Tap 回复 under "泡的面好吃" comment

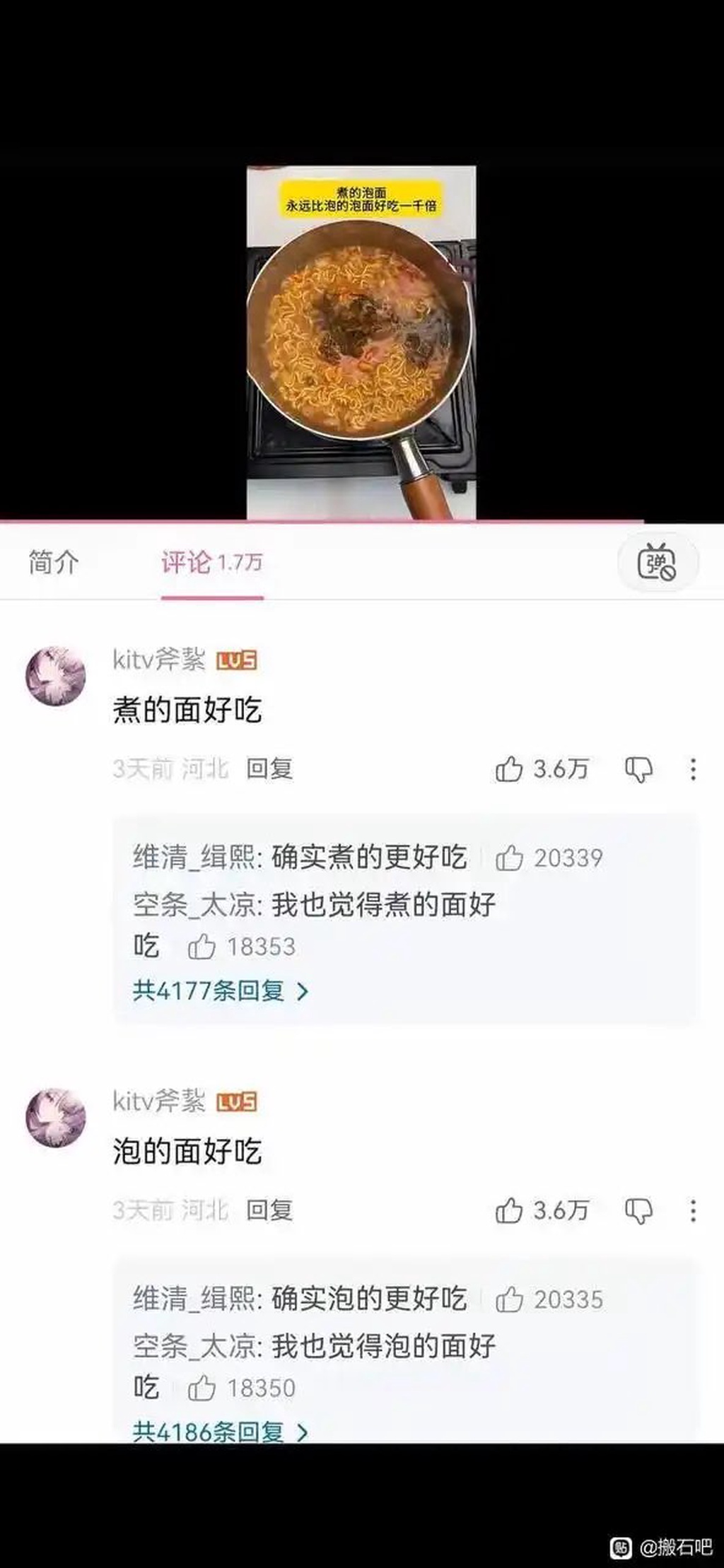(x=269, y=1210)
